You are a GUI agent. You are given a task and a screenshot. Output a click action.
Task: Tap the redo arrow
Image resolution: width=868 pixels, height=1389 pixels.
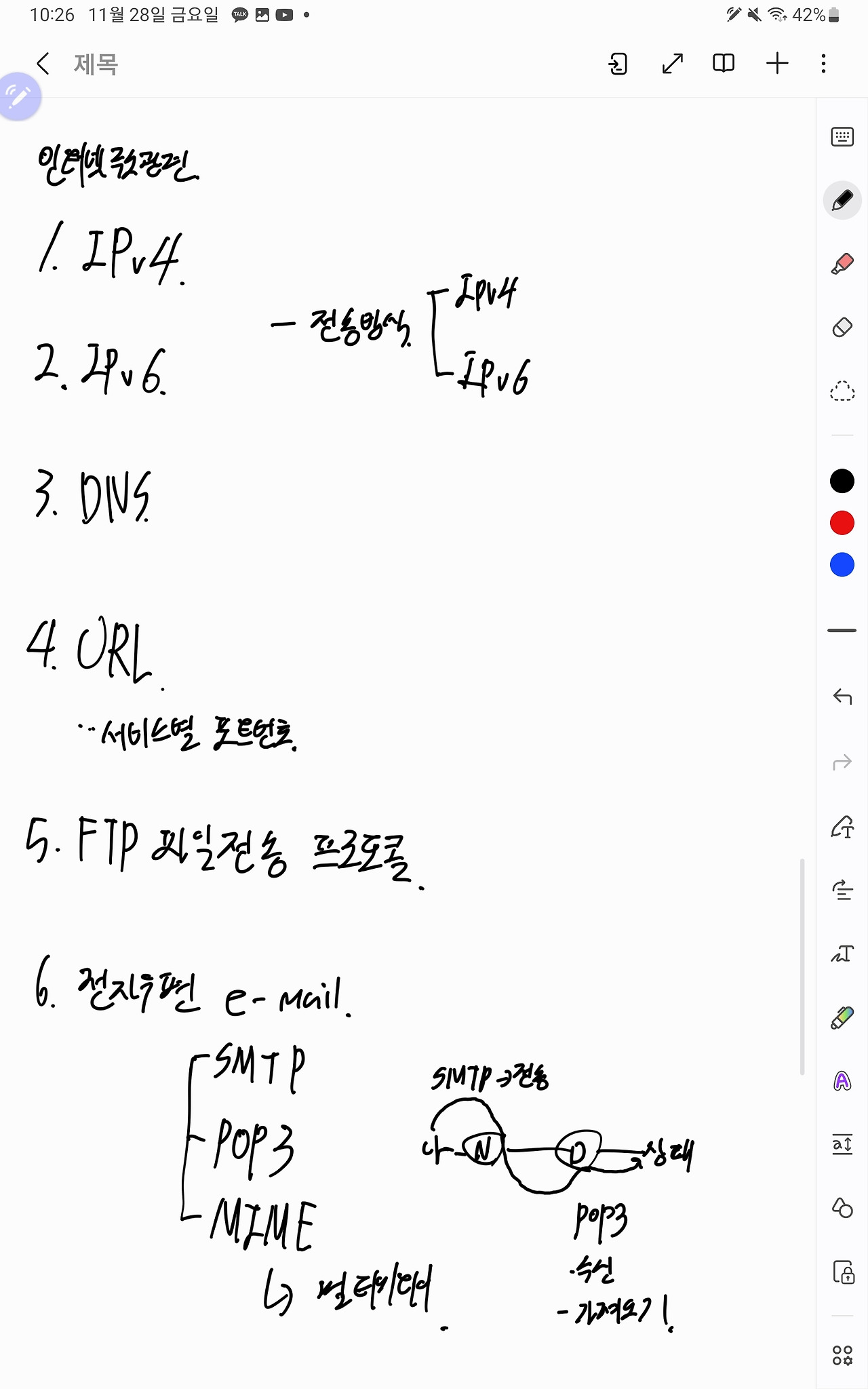click(842, 761)
